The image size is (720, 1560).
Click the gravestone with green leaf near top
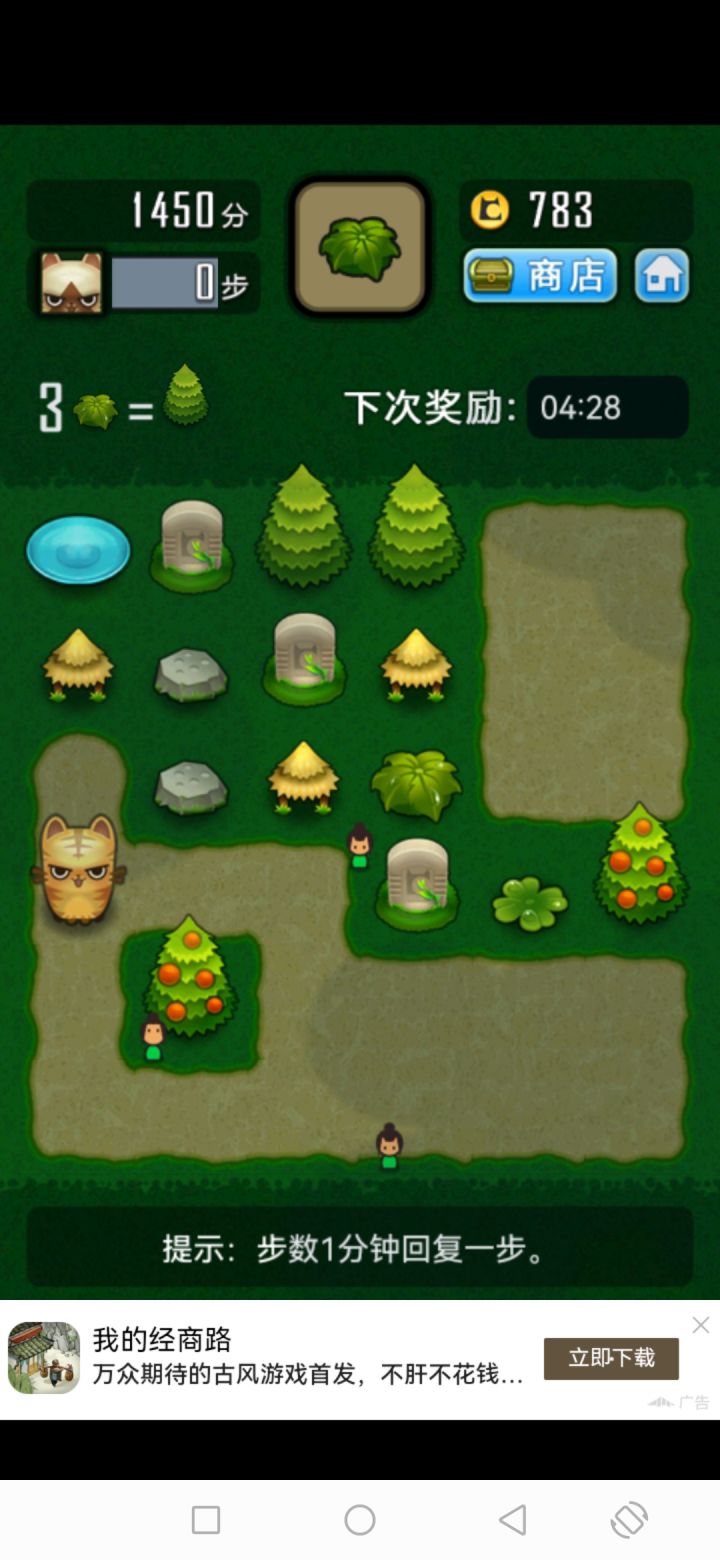pyautogui.click(x=192, y=545)
